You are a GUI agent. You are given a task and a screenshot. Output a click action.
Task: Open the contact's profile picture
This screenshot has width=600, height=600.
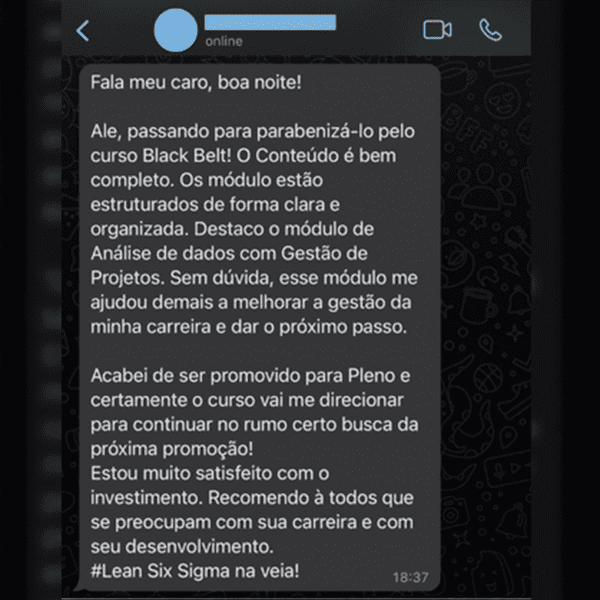pyautogui.click(x=177, y=30)
